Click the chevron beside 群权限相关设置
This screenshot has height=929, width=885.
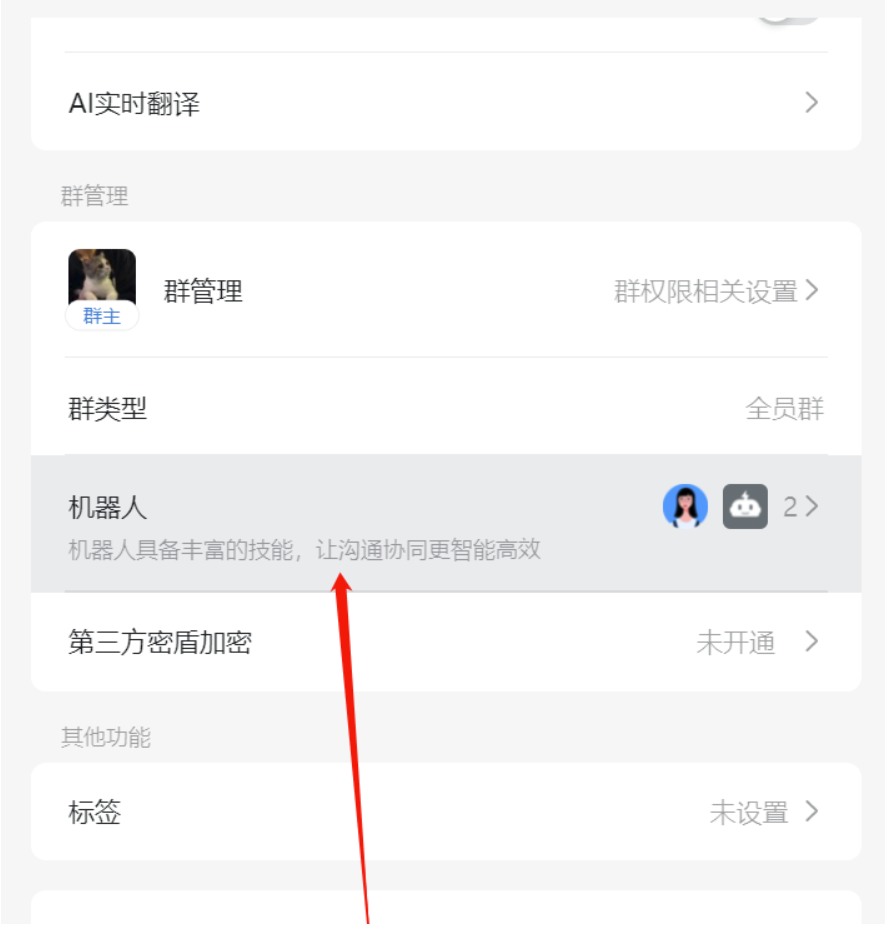(x=815, y=290)
